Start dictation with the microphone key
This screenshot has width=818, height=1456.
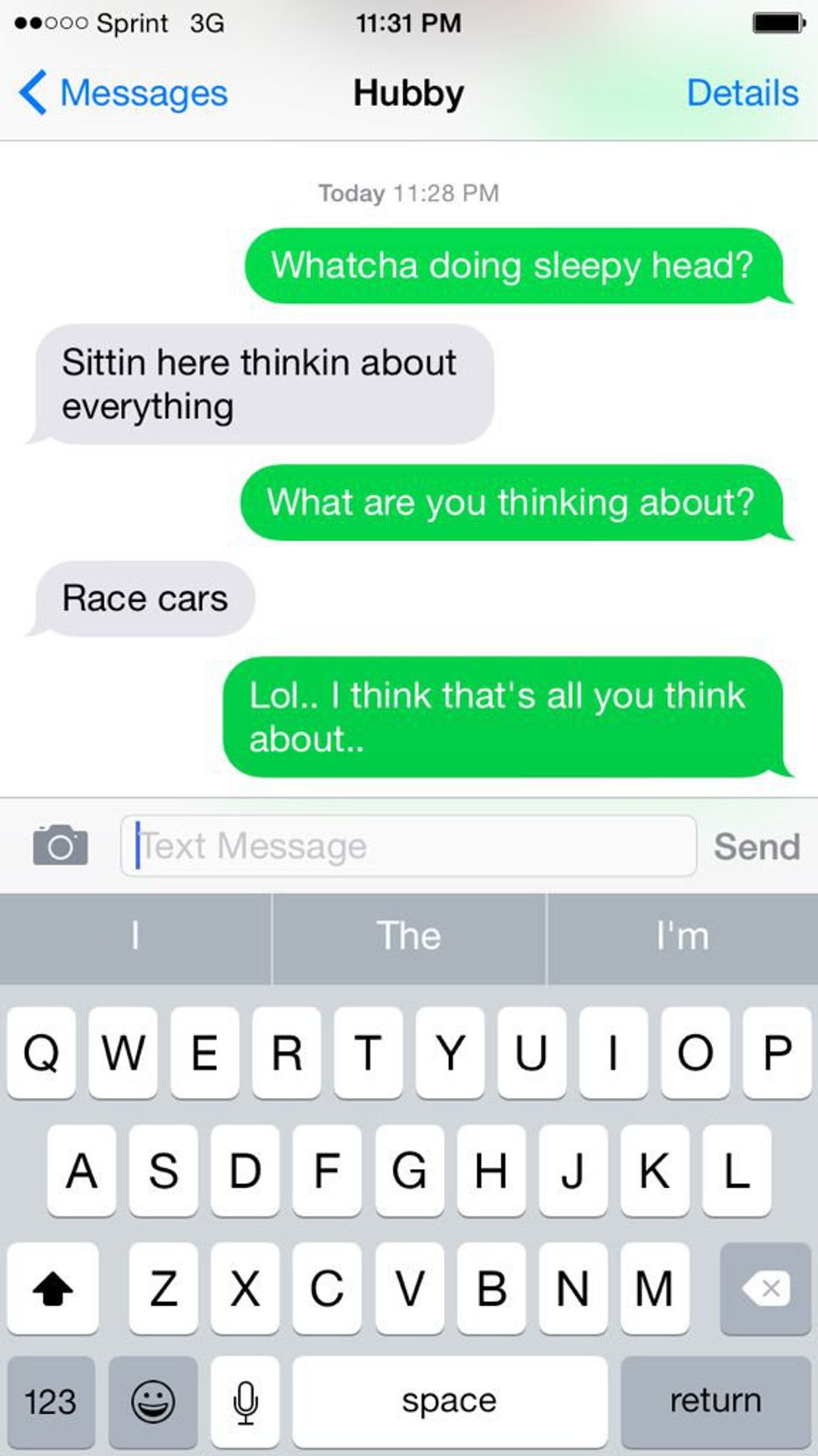(x=245, y=1401)
